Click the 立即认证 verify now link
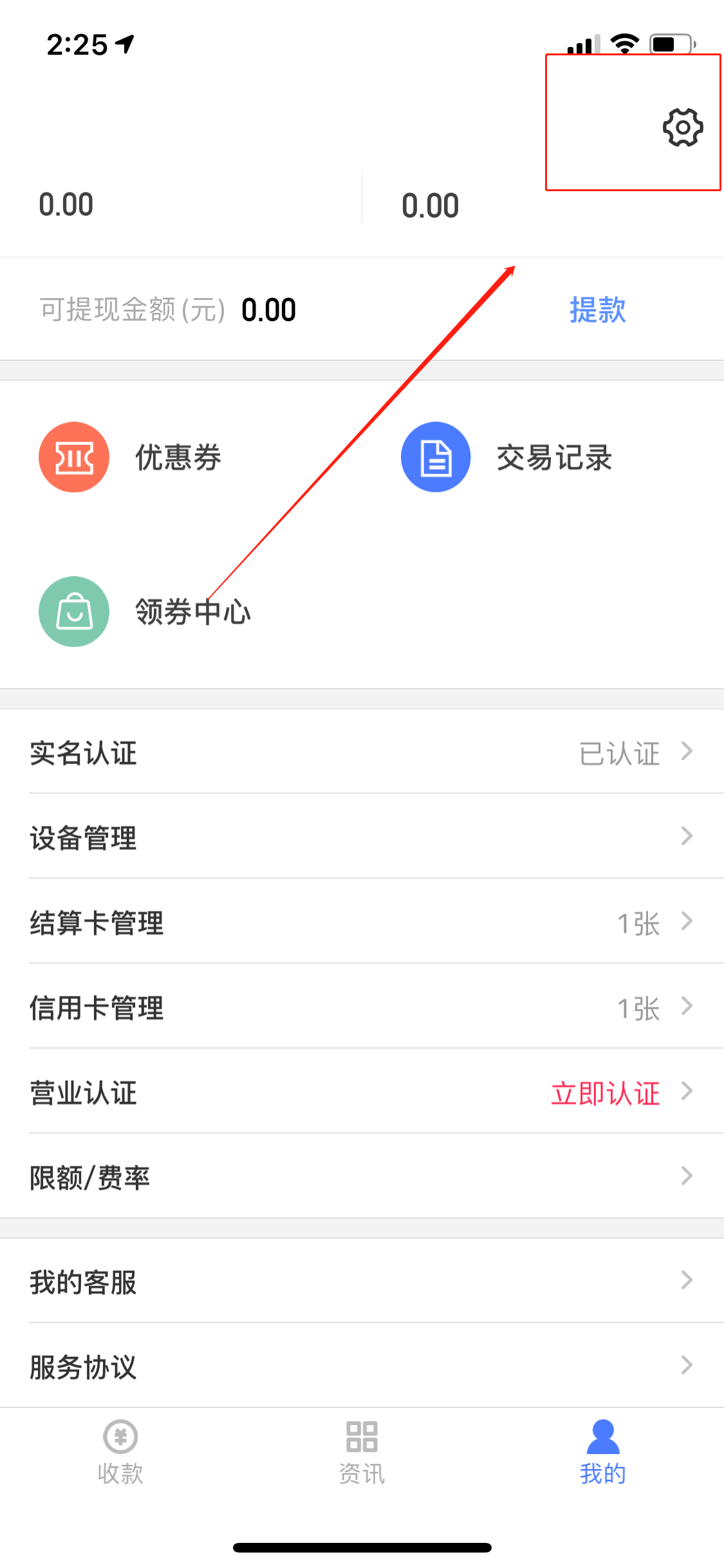This screenshot has height=1568, width=724. (x=605, y=1093)
